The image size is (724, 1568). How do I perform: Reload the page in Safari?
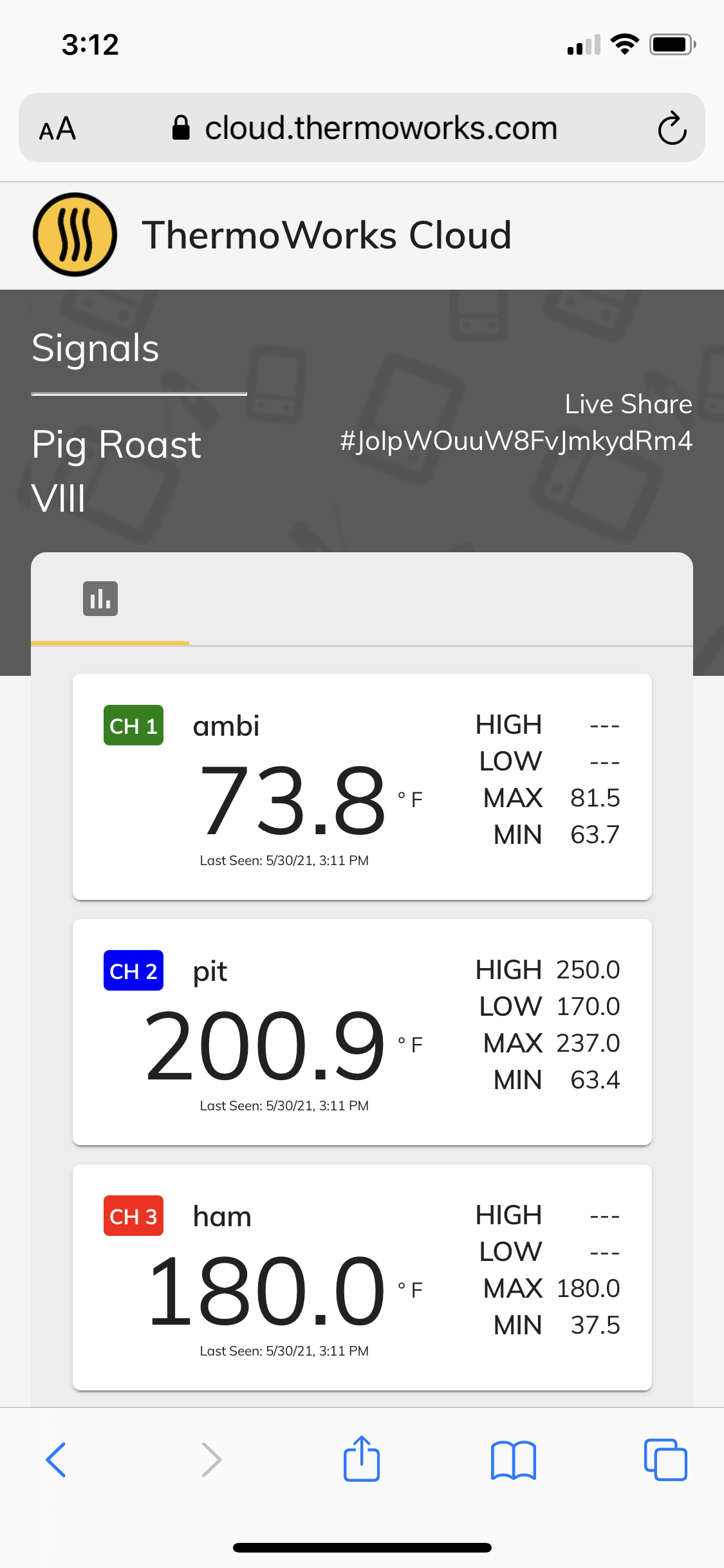pos(672,128)
